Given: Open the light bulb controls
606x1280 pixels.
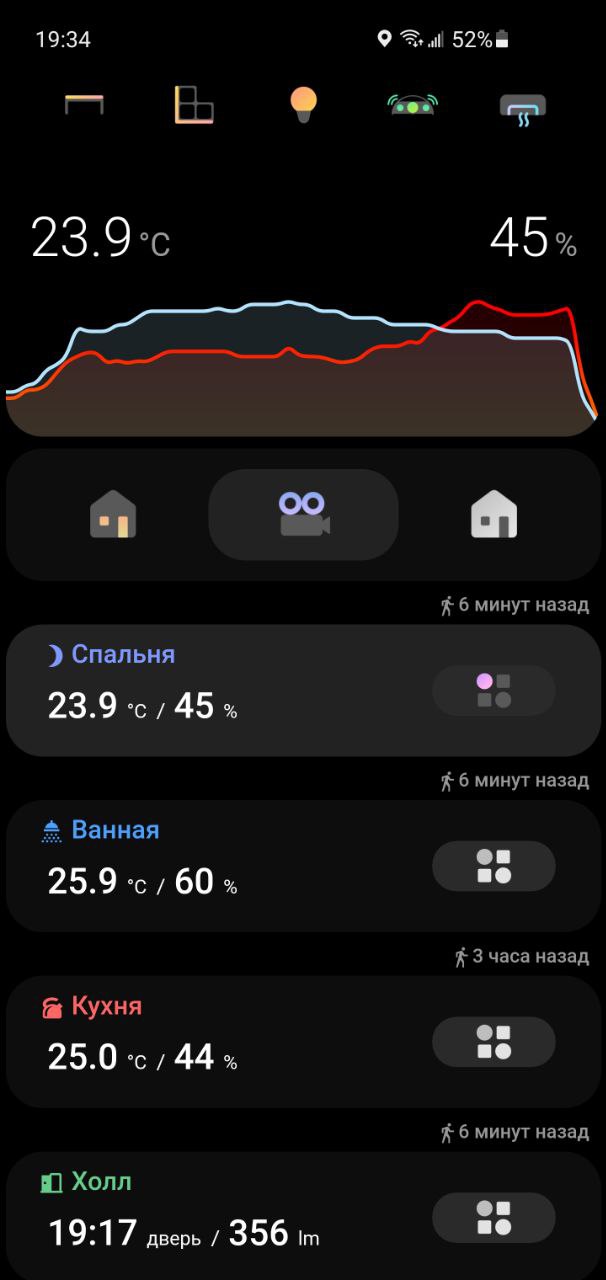Looking at the screenshot, I should pyautogui.click(x=303, y=103).
